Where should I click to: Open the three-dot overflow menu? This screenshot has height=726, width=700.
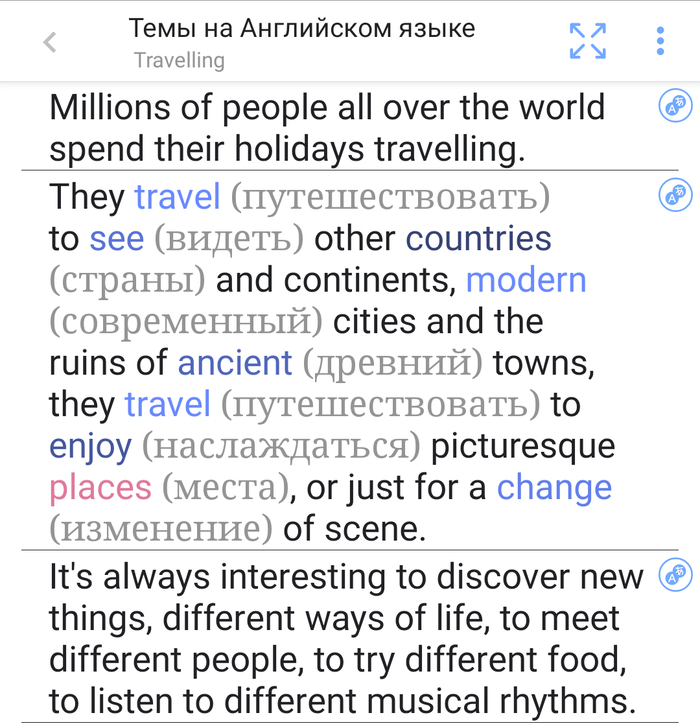point(660,42)
